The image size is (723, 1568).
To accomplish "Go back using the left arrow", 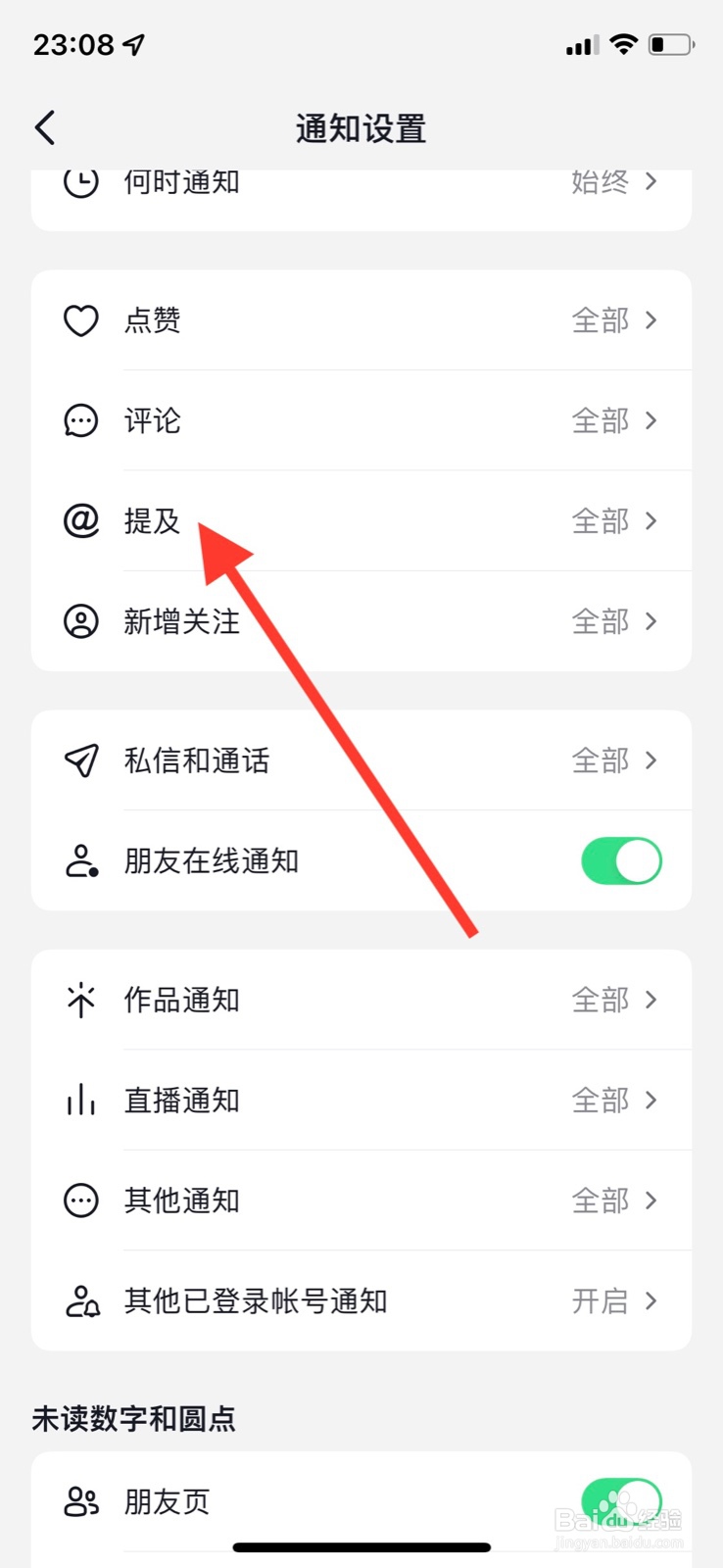I will (x=44, y=127).
